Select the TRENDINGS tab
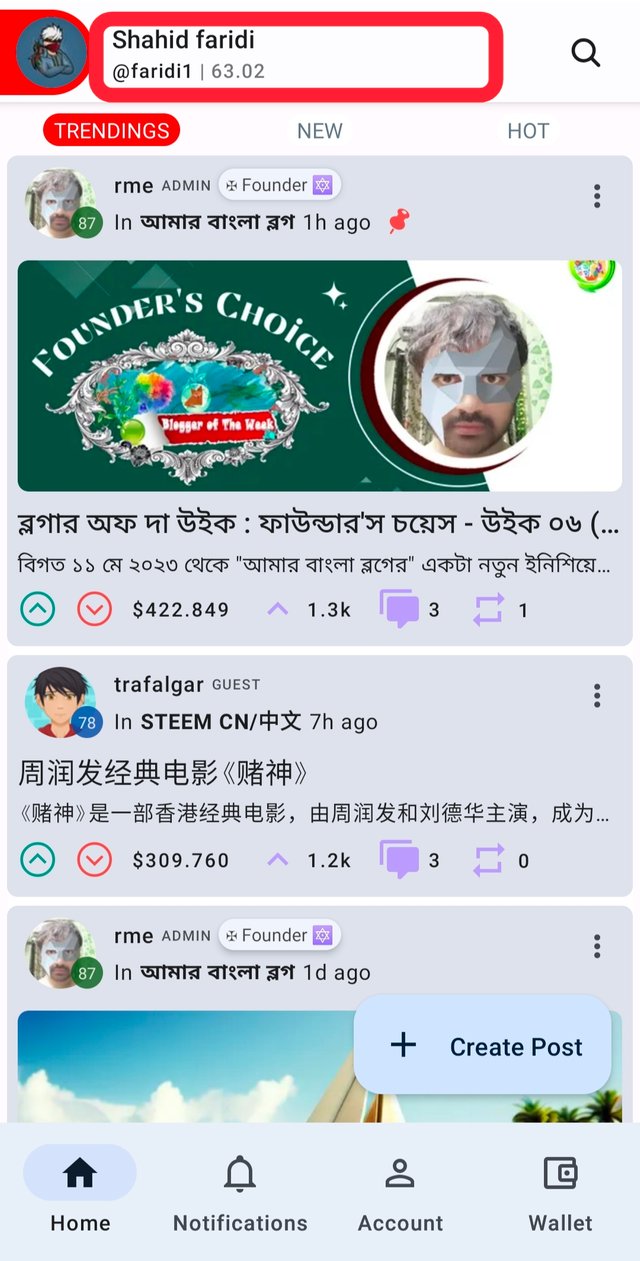 pyautogui.click(x=111, y=131)
